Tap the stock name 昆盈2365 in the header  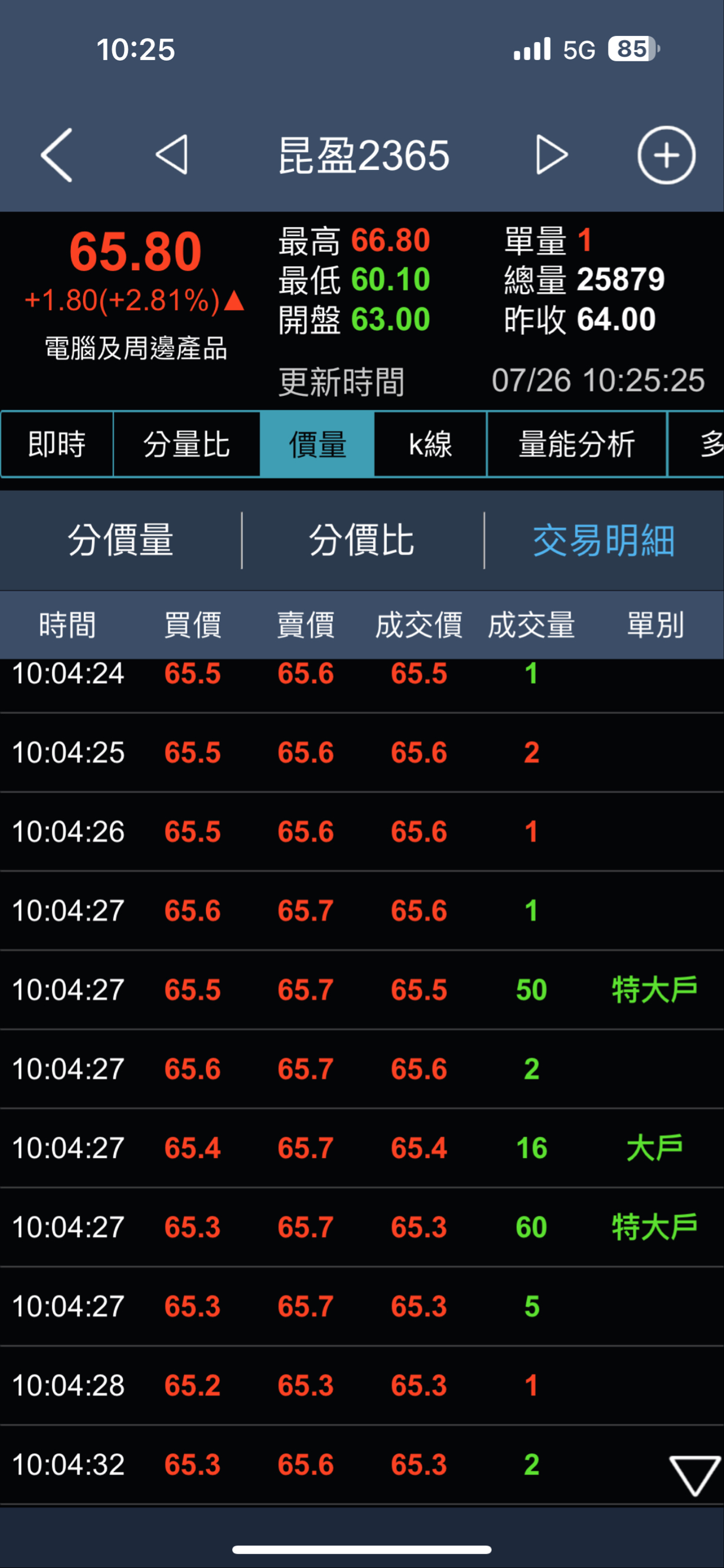tap(361, 156)
